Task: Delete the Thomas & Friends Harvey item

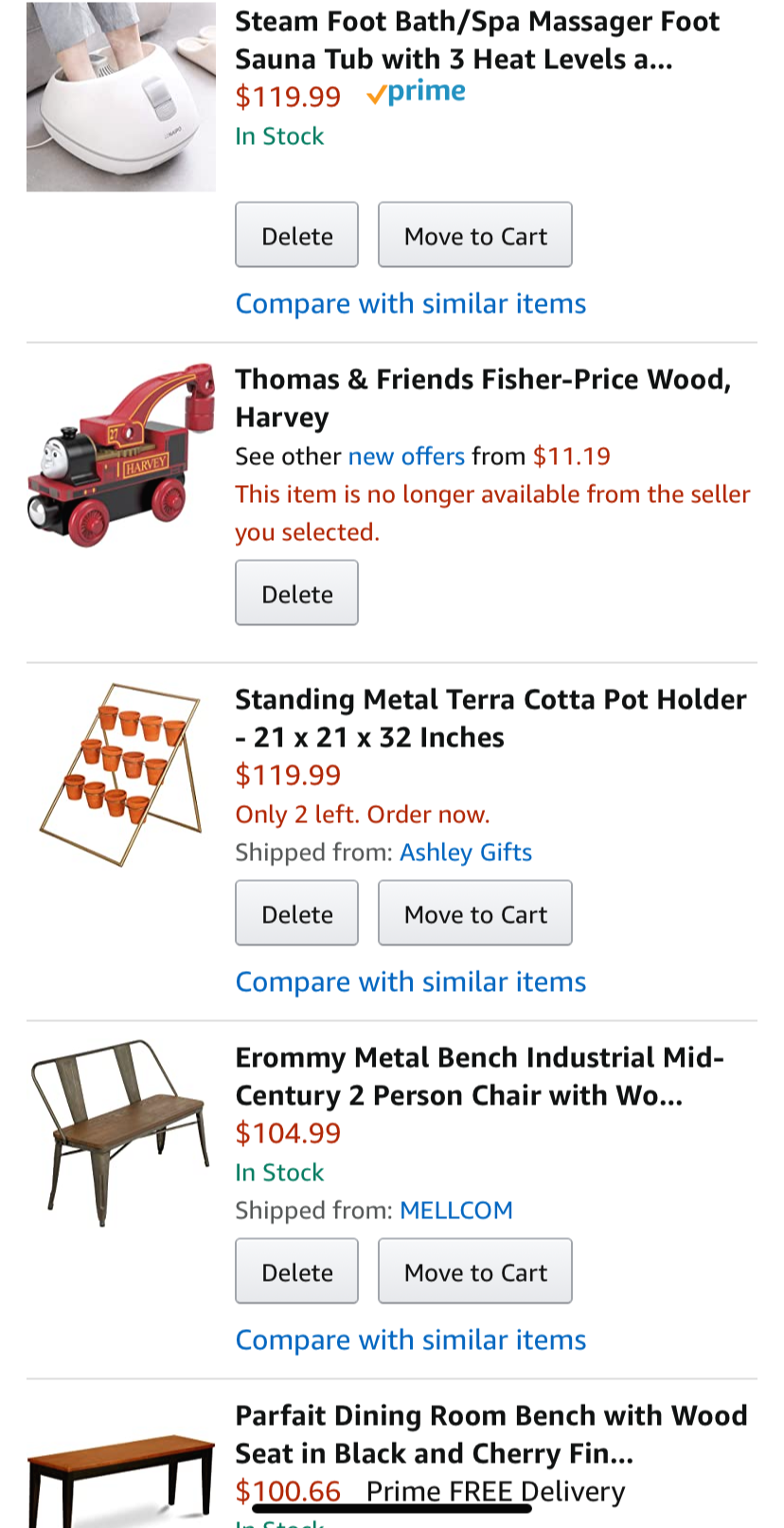Action: point(296,593)
